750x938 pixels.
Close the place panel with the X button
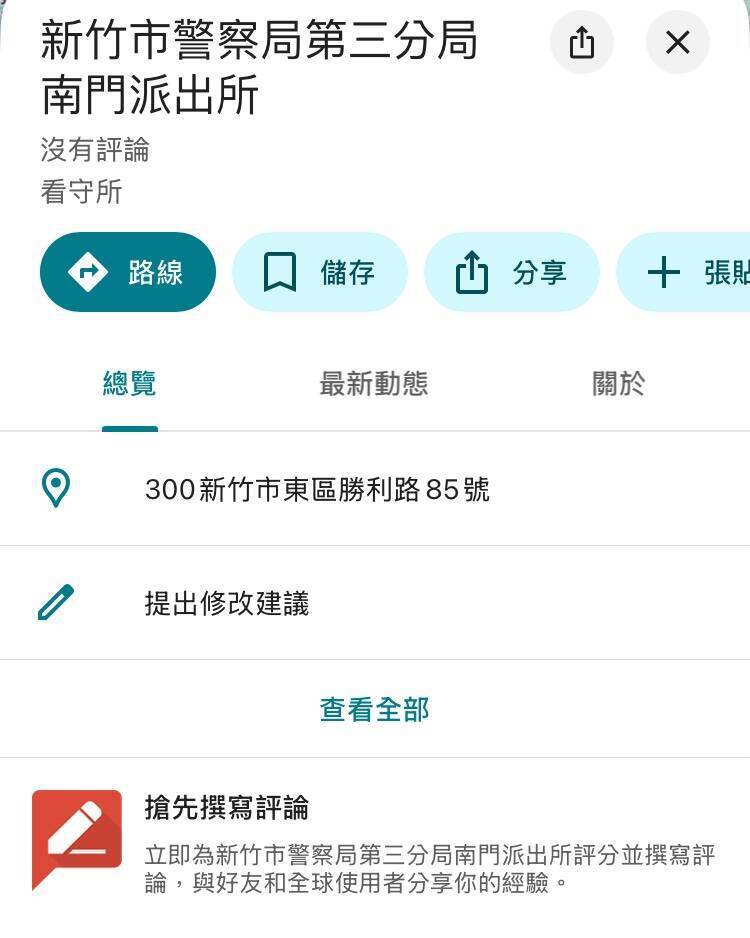[x=678, y=42]
